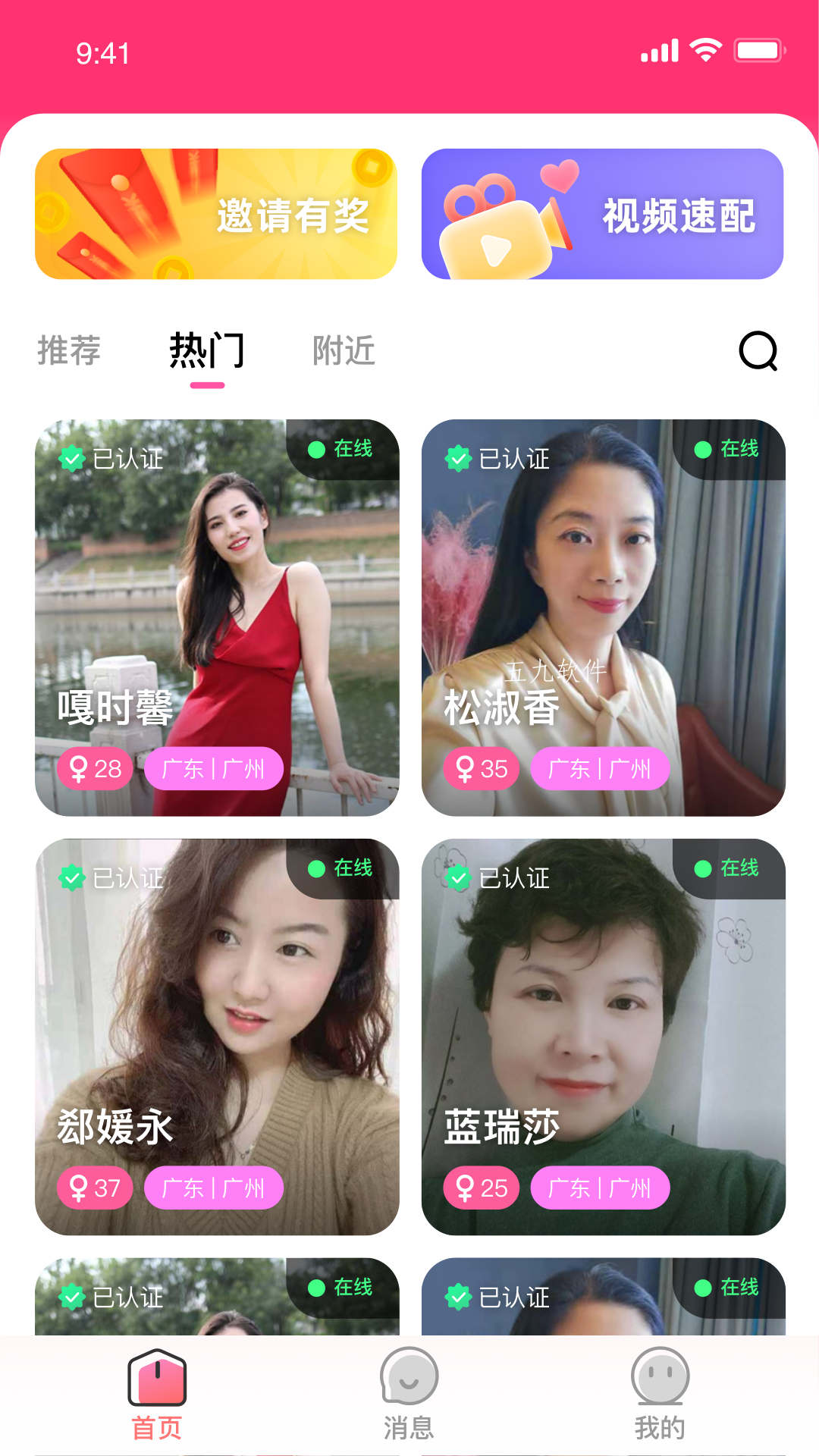Click the 广东|广州 tag on 蓝瑞莎's card
The image size is (819, 1456).
(600, 1188)
